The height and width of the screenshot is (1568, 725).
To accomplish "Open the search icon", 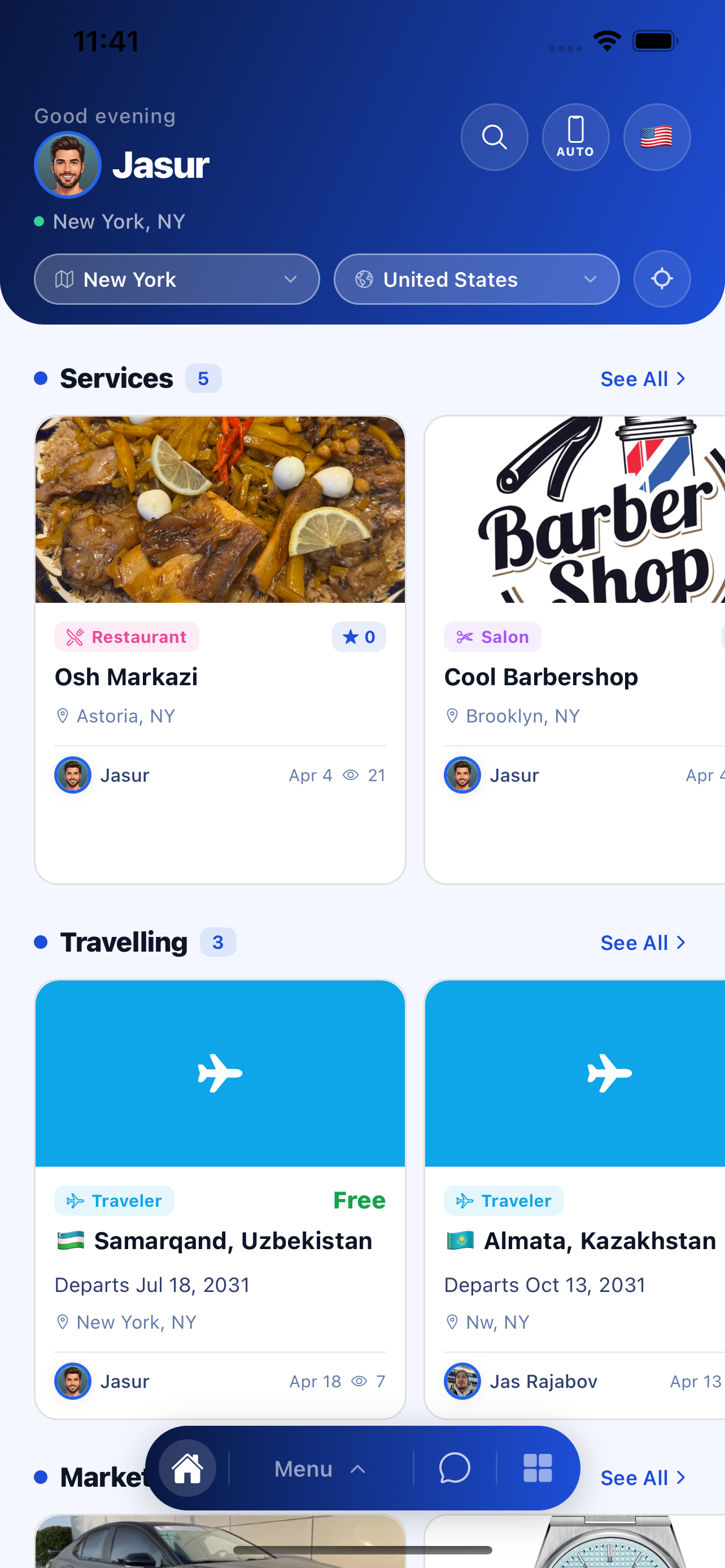I will click(x=493, y=137).
